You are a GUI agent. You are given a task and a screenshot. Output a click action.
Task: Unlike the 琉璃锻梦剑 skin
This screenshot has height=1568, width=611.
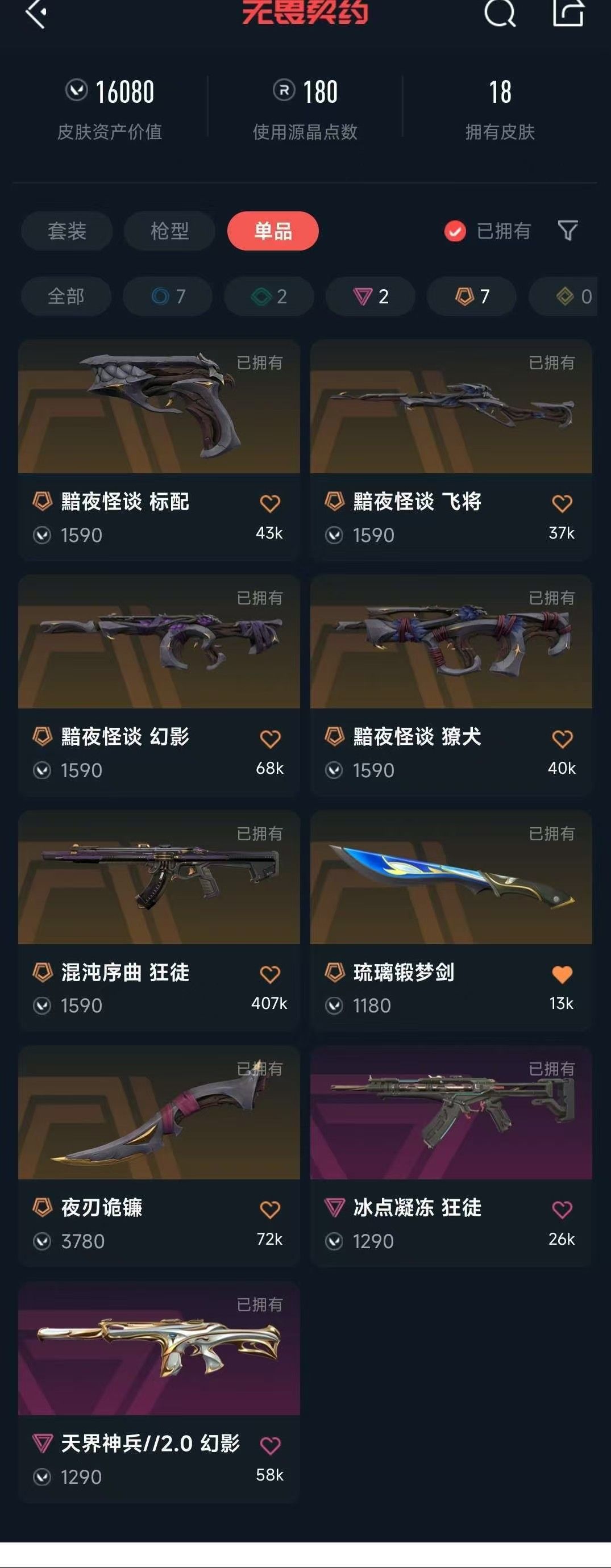pos(562,974)
